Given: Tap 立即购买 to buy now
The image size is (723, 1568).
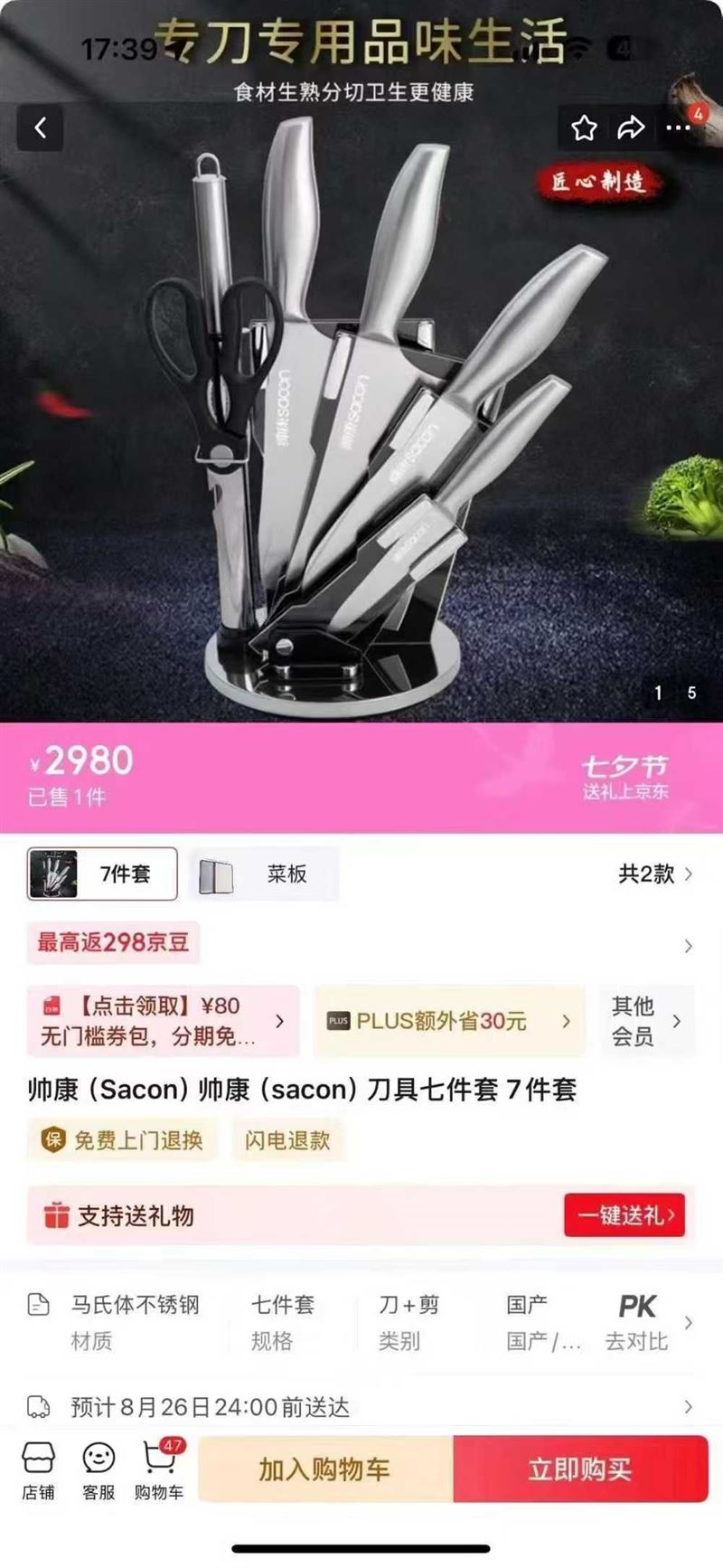Looking at the screenshot, I should (580, 1469).
